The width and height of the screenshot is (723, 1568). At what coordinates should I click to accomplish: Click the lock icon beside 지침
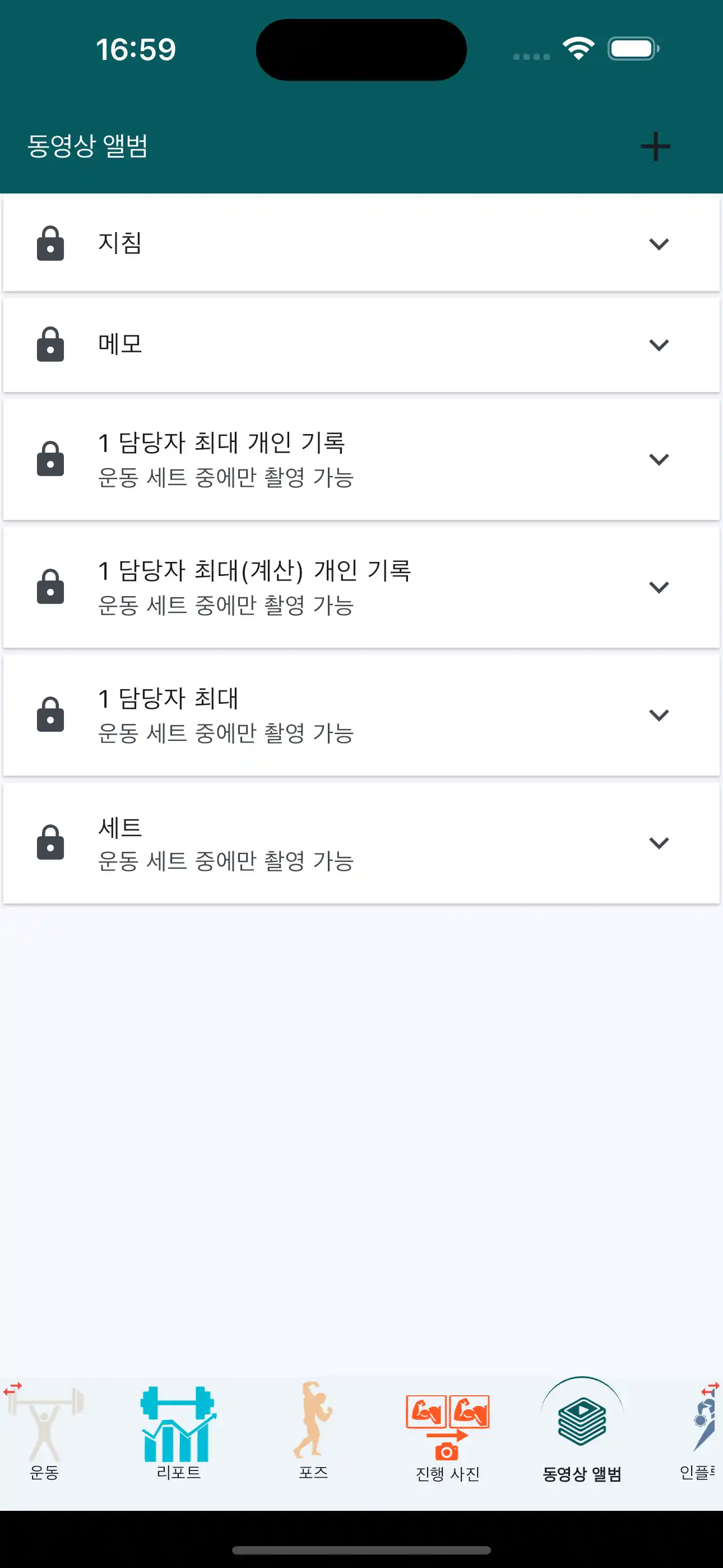[51, 243]
